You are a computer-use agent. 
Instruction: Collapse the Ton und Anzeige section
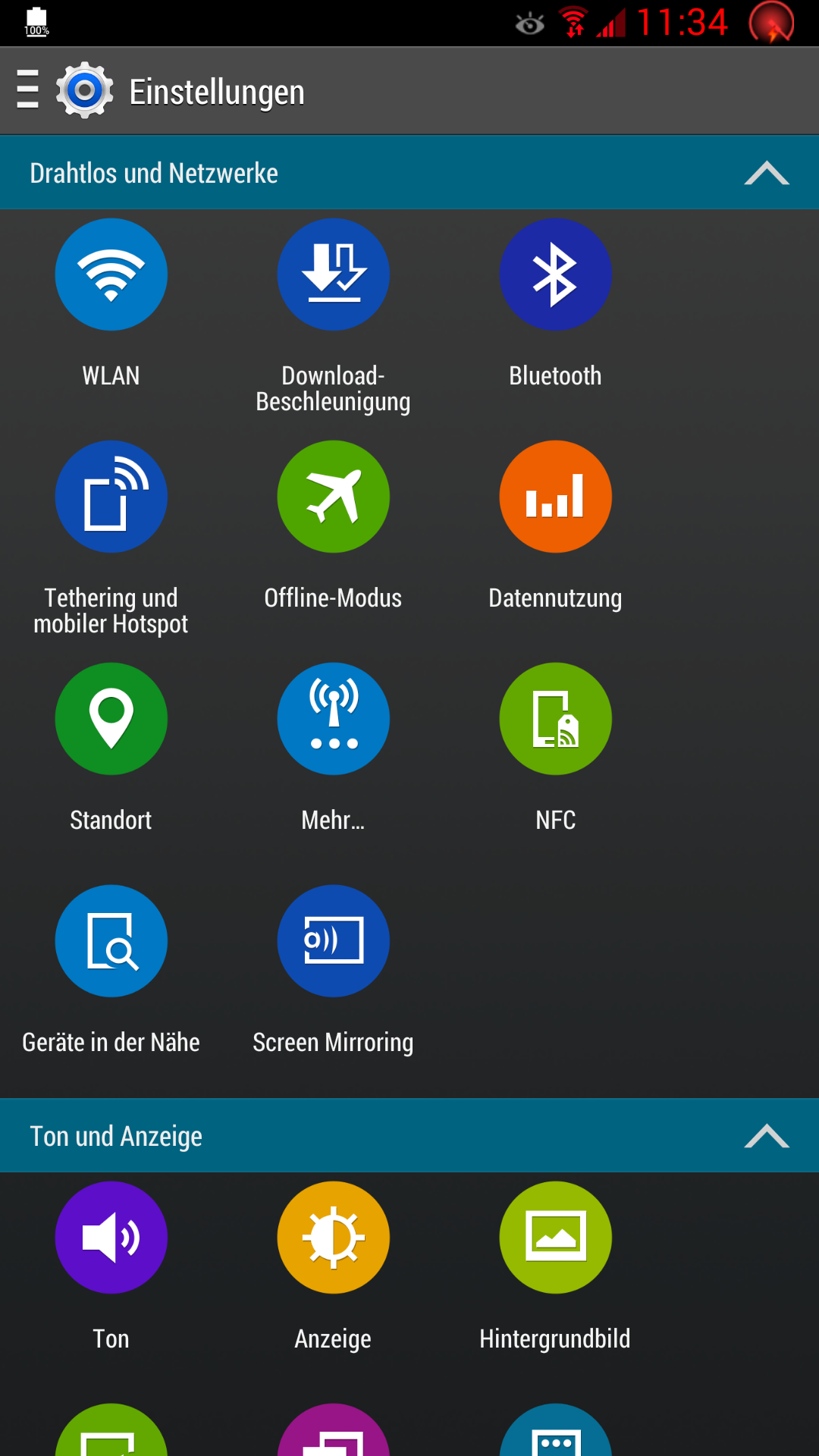767,1136
